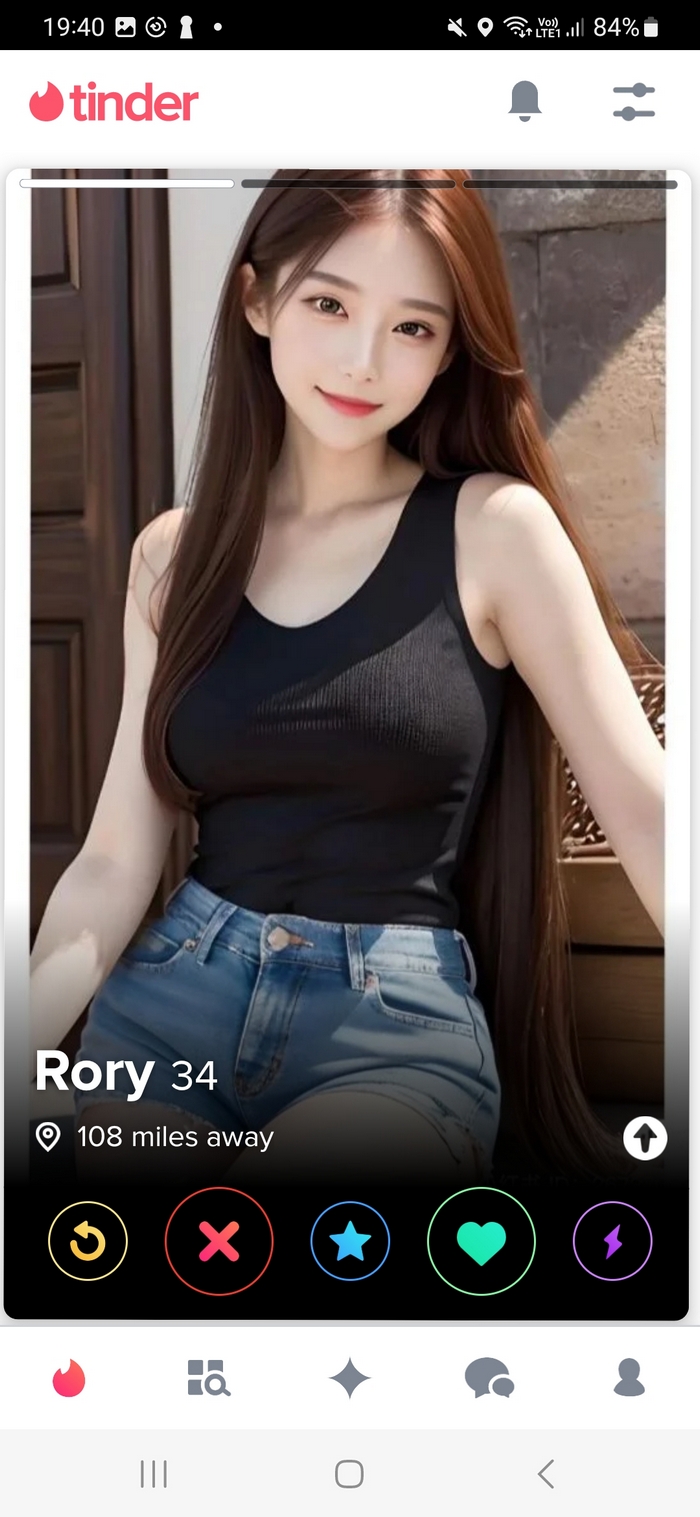The width and height of the screenshot is (700, 1517).
Task: Tap the system back button
Action: click(545, 1473)
